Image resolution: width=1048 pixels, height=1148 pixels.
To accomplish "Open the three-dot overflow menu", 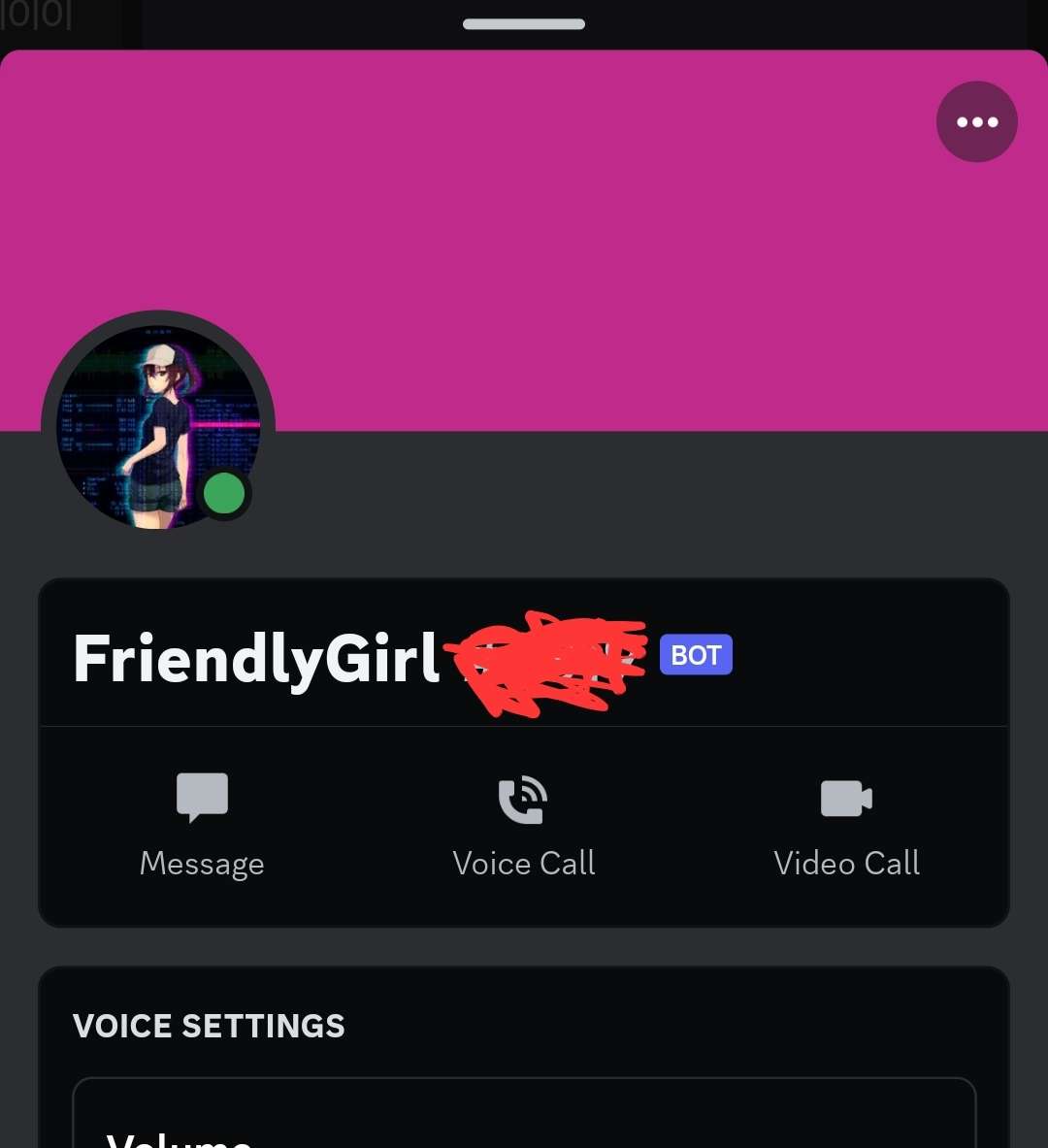I will coord(976,122).
